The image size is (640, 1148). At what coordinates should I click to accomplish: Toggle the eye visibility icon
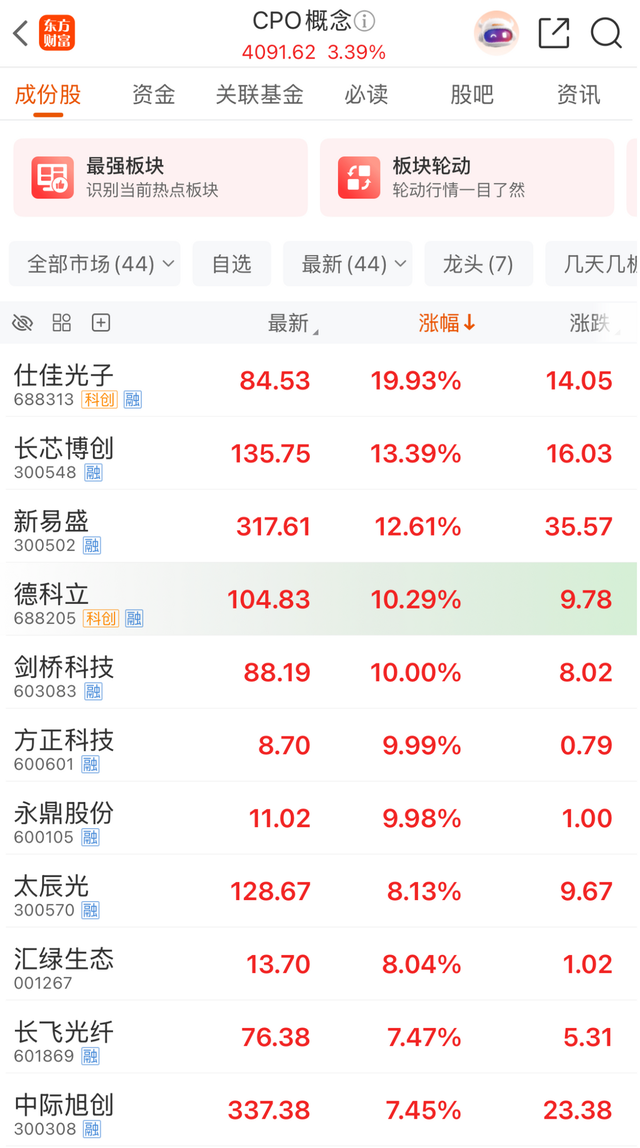tap(23, 323)
